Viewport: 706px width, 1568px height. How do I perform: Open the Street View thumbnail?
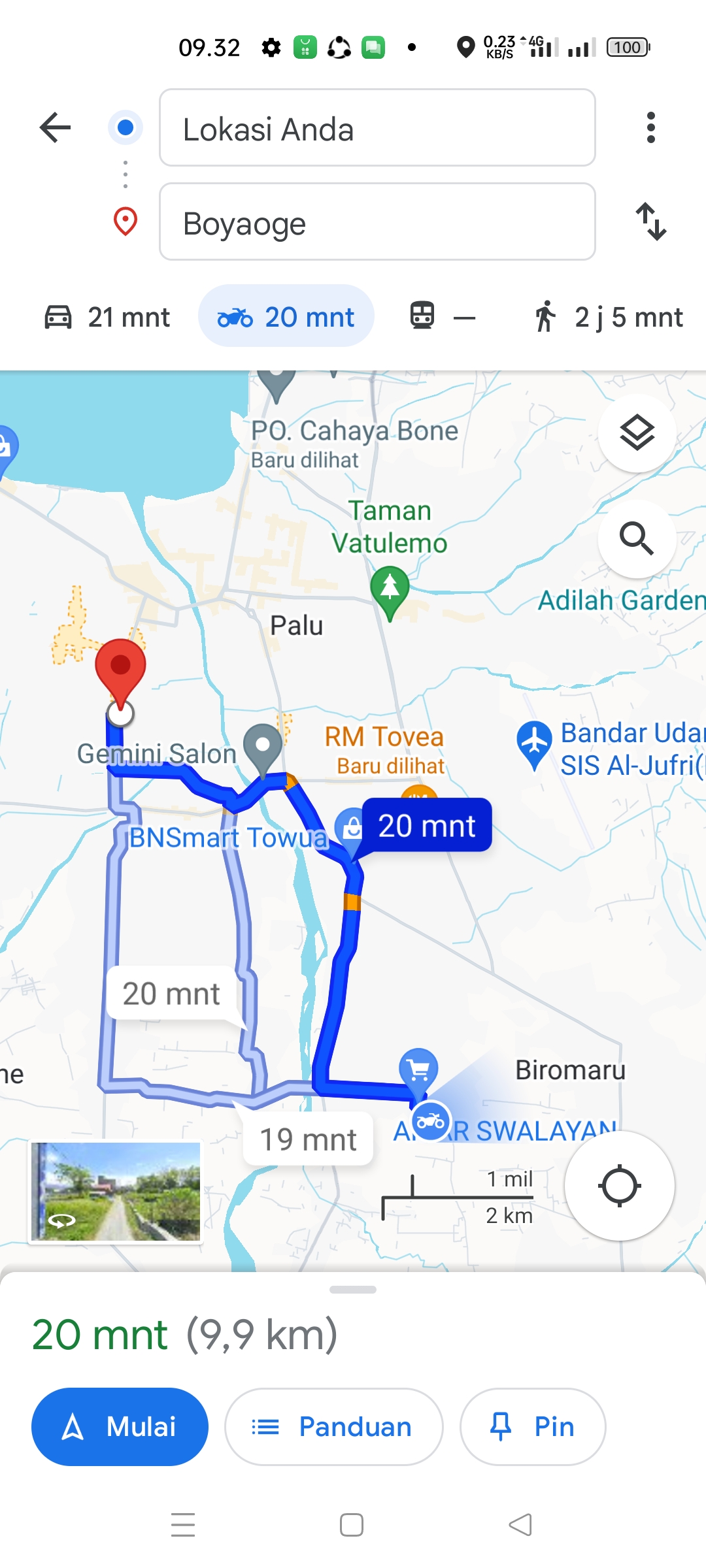tap(116, 1192)
